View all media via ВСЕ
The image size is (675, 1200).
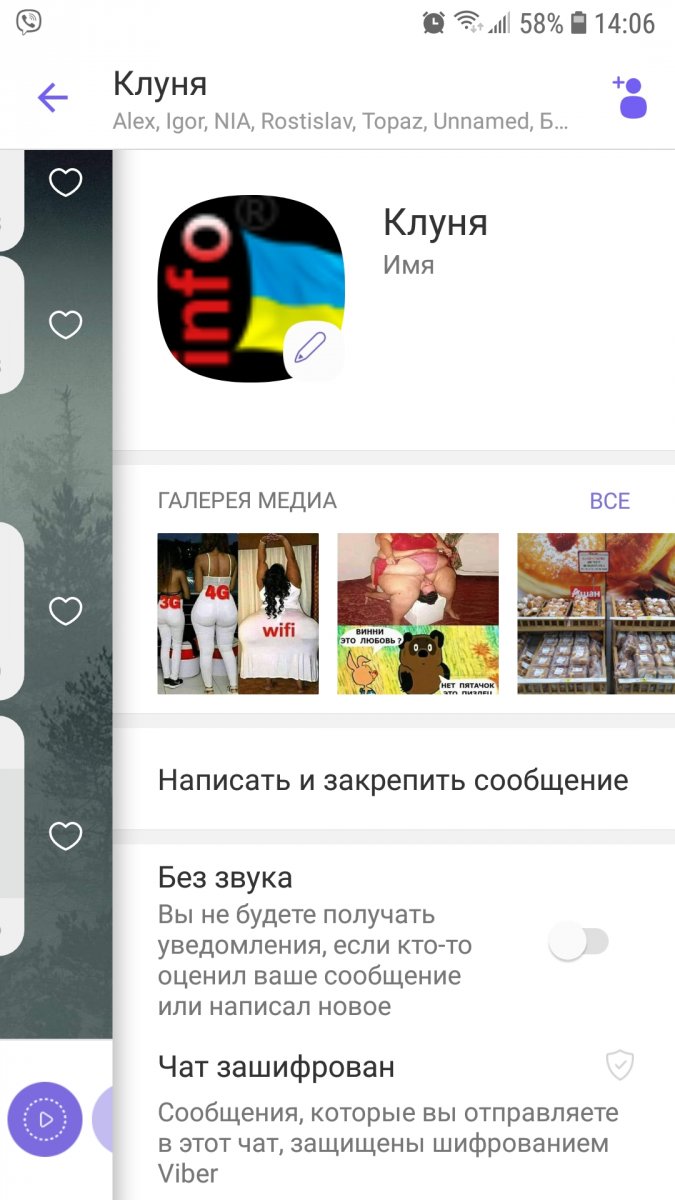(x=609, y=501)
